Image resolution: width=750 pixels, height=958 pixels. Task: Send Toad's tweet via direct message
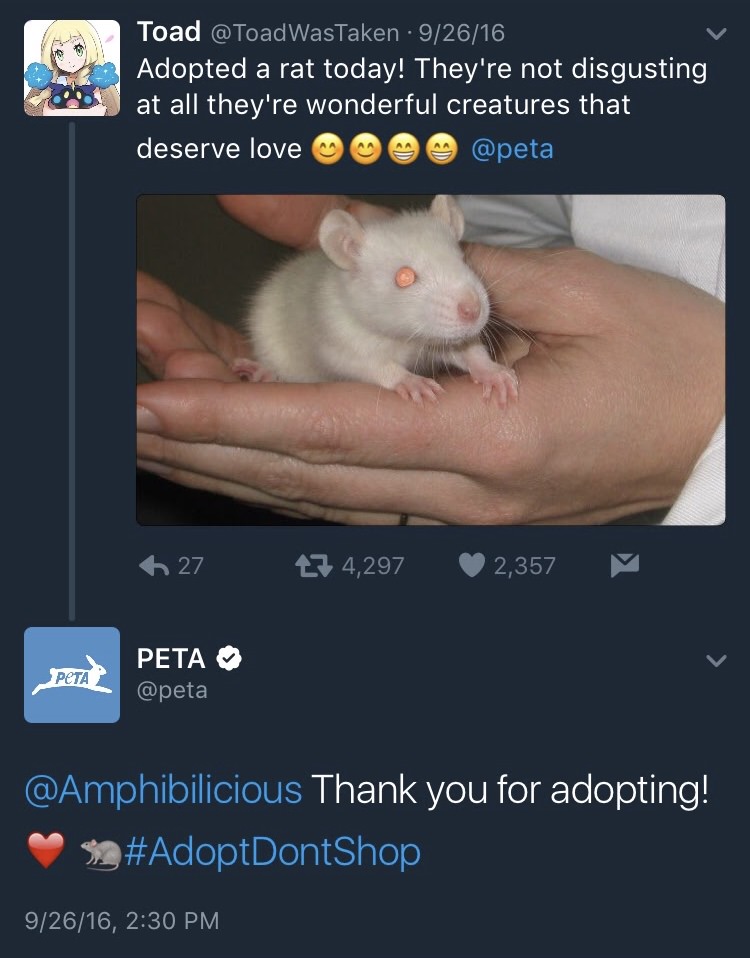point(623,565)
